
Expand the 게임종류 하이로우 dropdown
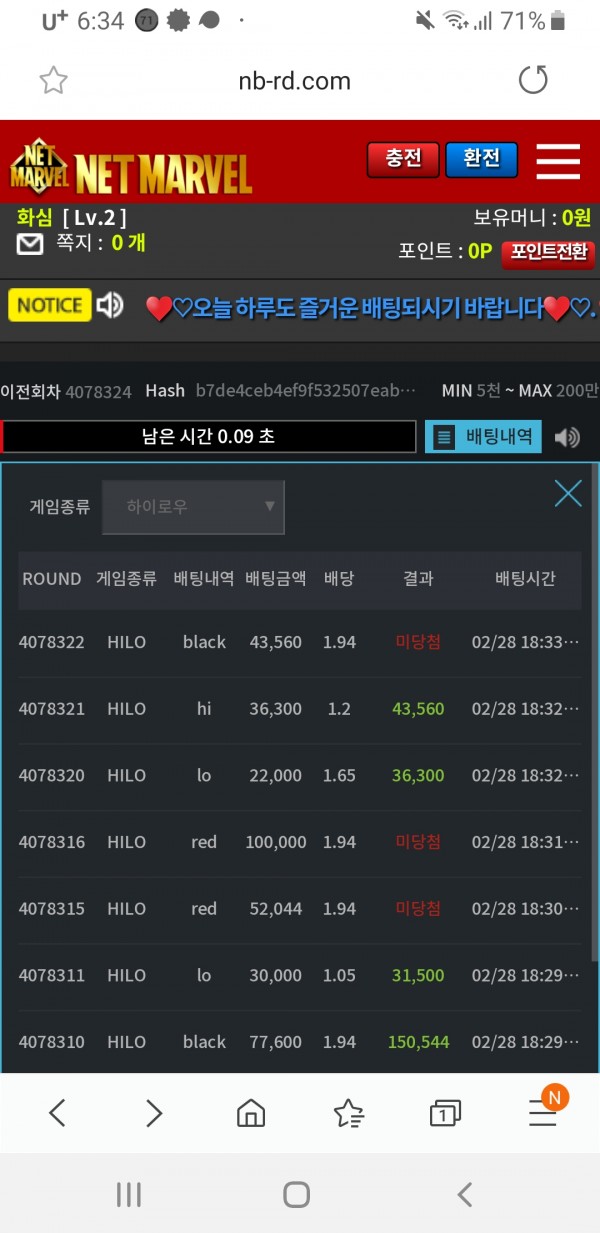click(193, 507)
